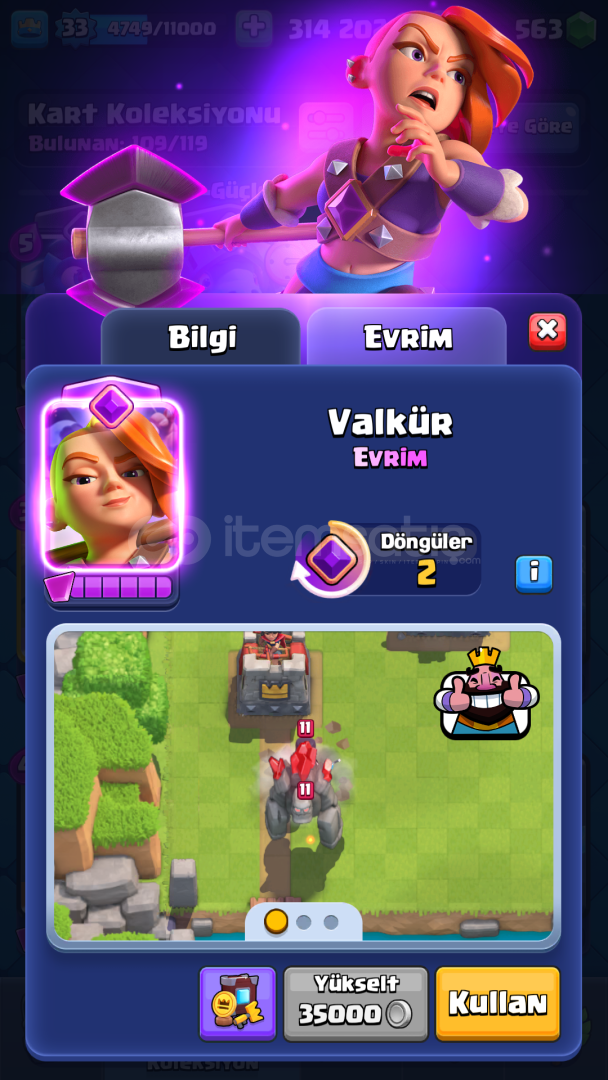Upgrade the card with Yükselt 35000
This screenshot has width=608, height=1080.
[x=355, y=1004]
